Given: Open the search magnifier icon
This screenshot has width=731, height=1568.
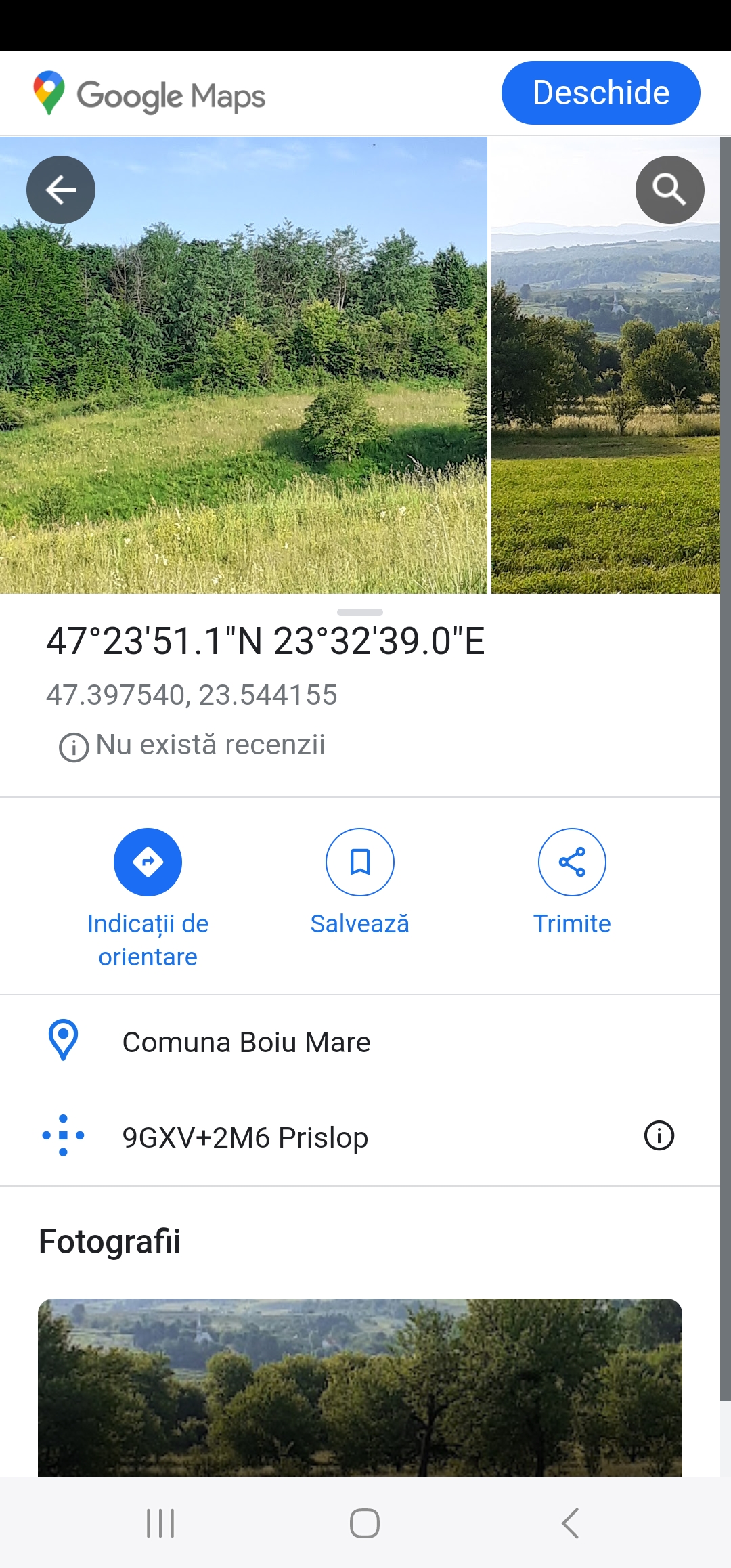Looking at the screenshot, I should 669,190.
